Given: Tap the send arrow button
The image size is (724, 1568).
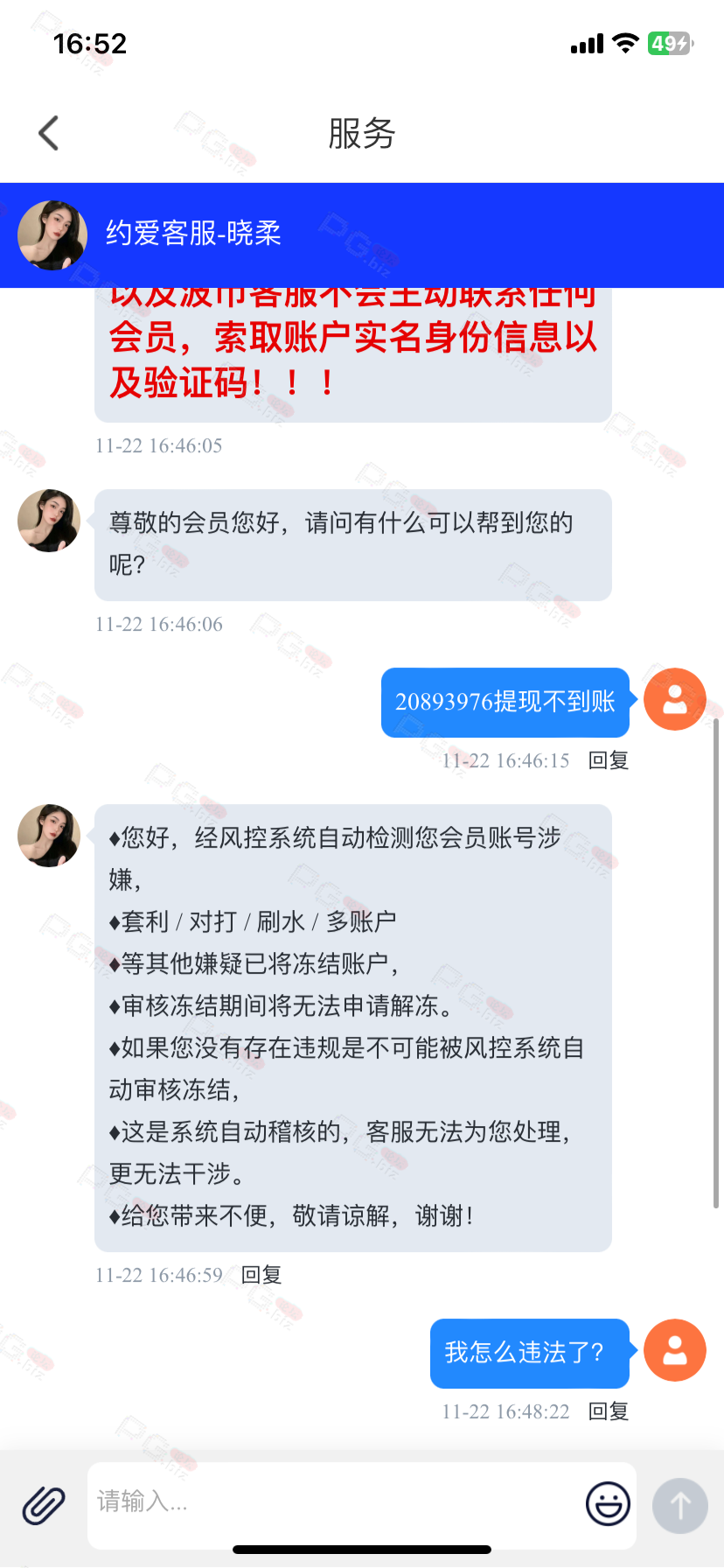Looking at the screenshot, I should click(679, 1505).
